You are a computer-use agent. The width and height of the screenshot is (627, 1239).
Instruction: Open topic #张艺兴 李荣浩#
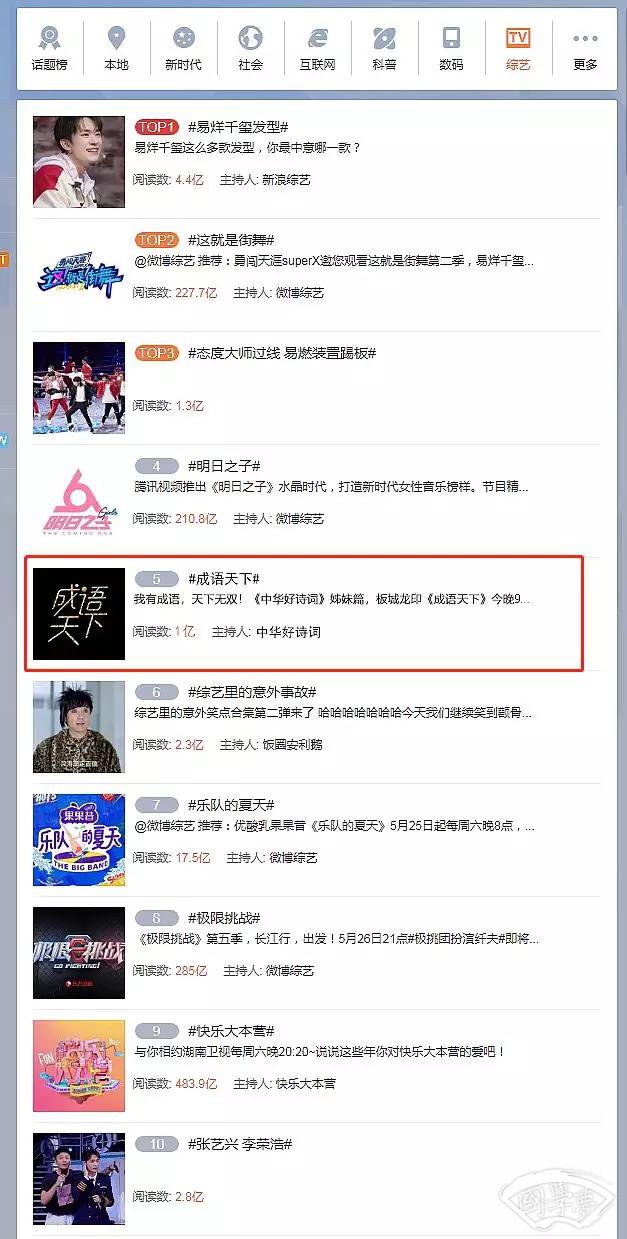(240, 1144)
